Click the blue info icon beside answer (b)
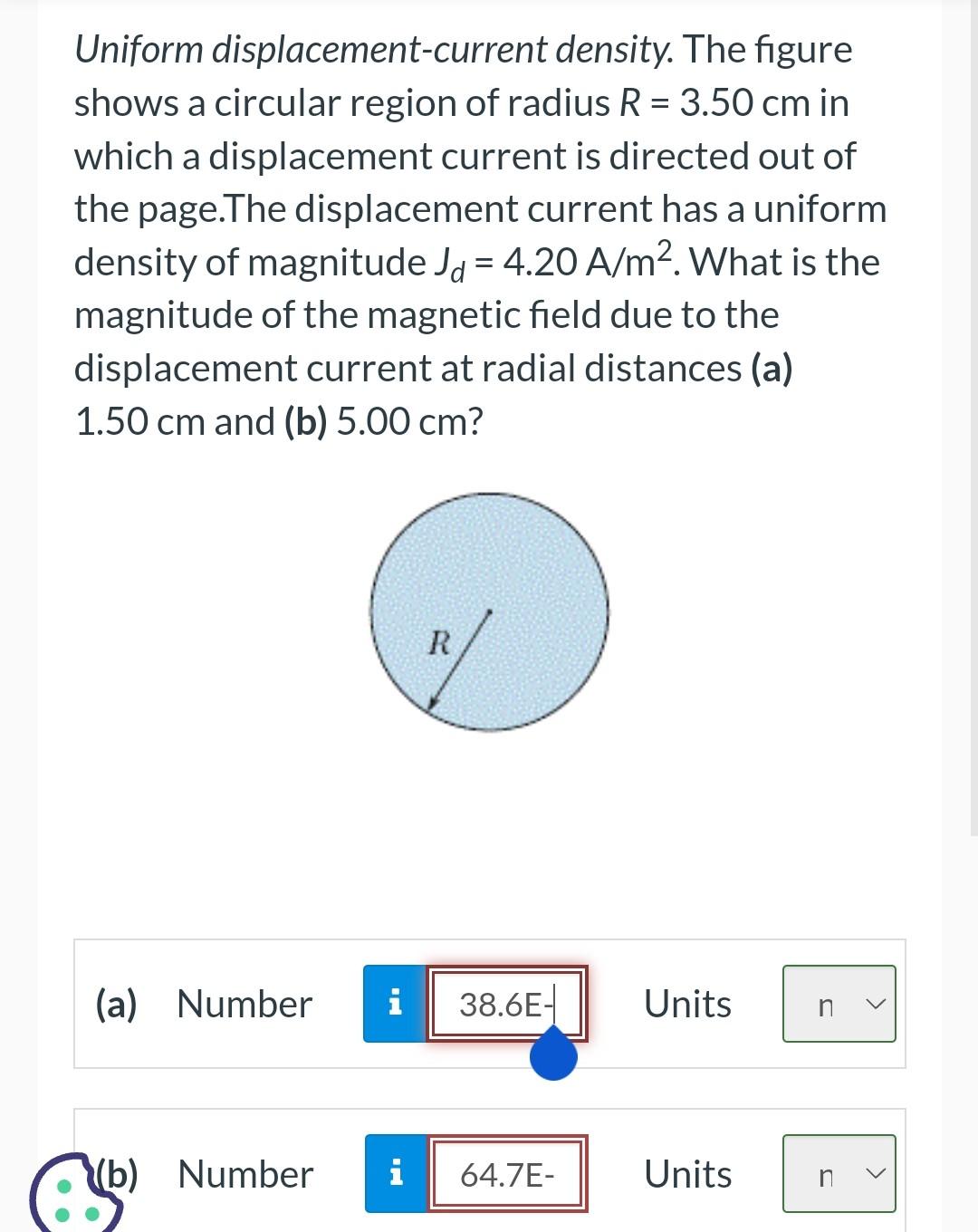978x1232 pixels. coord(395,1174)
